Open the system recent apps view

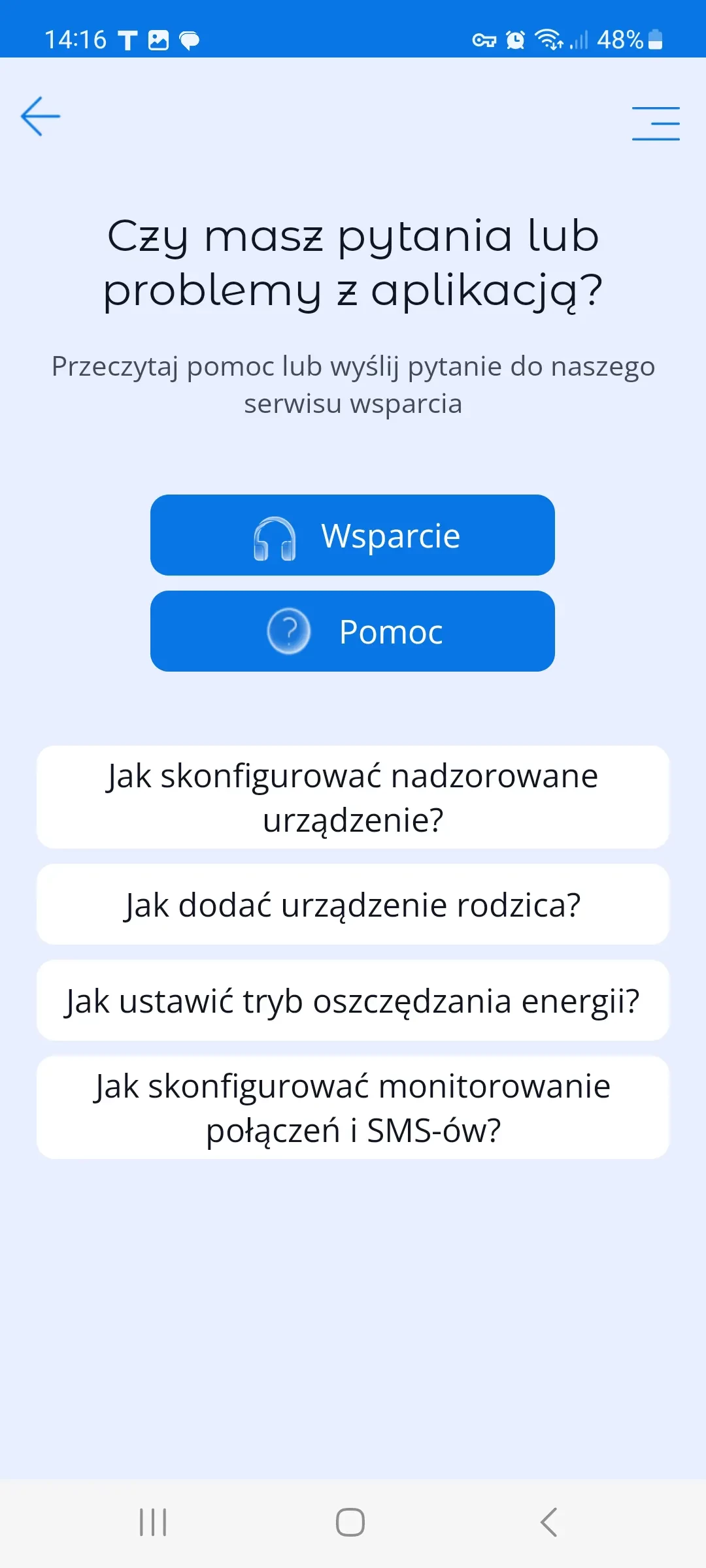154,1522
